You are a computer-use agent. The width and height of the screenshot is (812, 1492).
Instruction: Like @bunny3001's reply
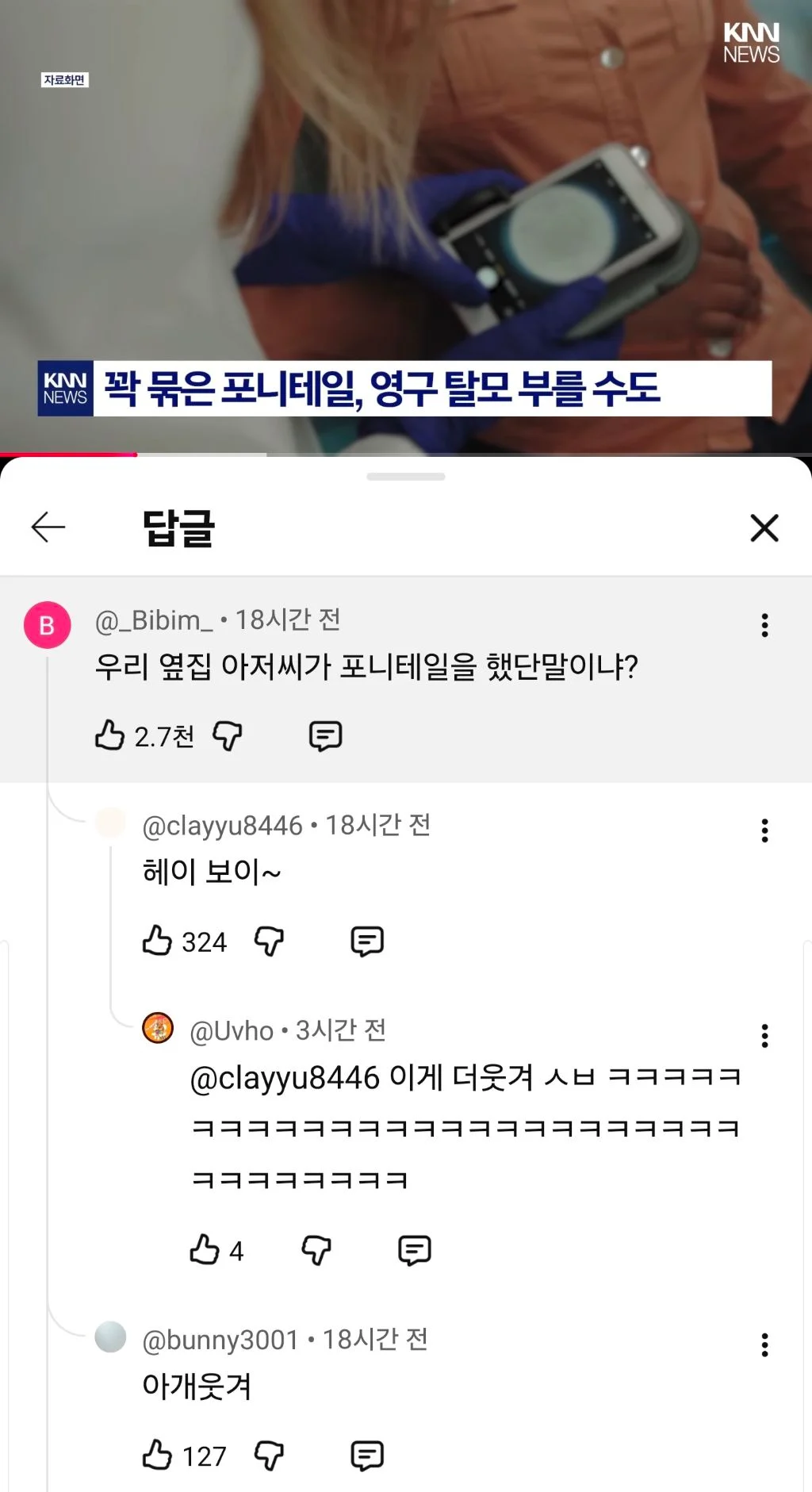click(157, 1455)
